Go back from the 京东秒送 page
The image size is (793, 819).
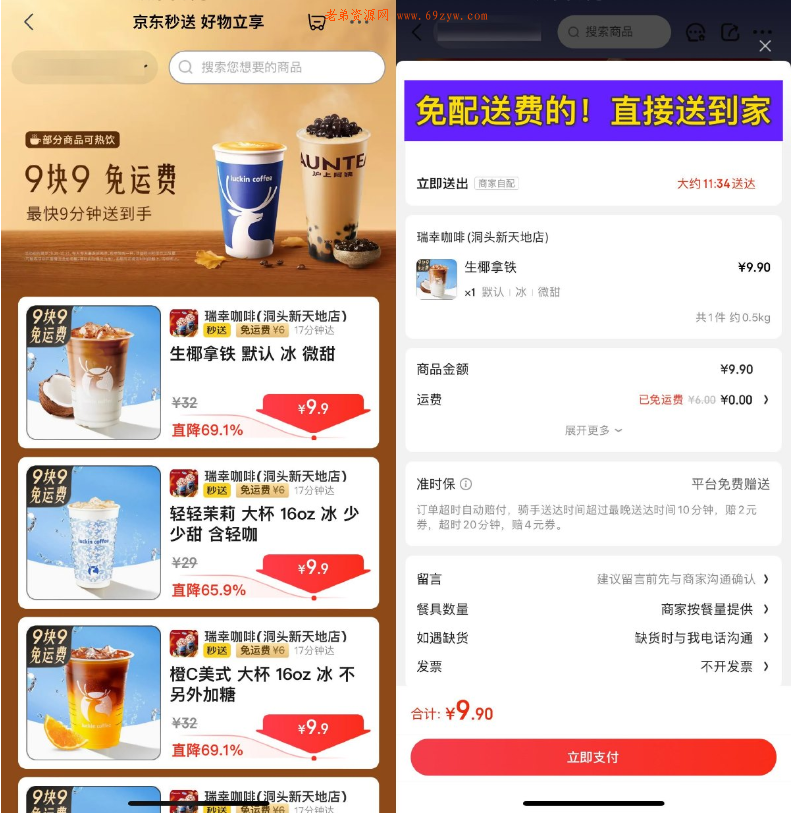pyautogui.click(x=29, y=22)
